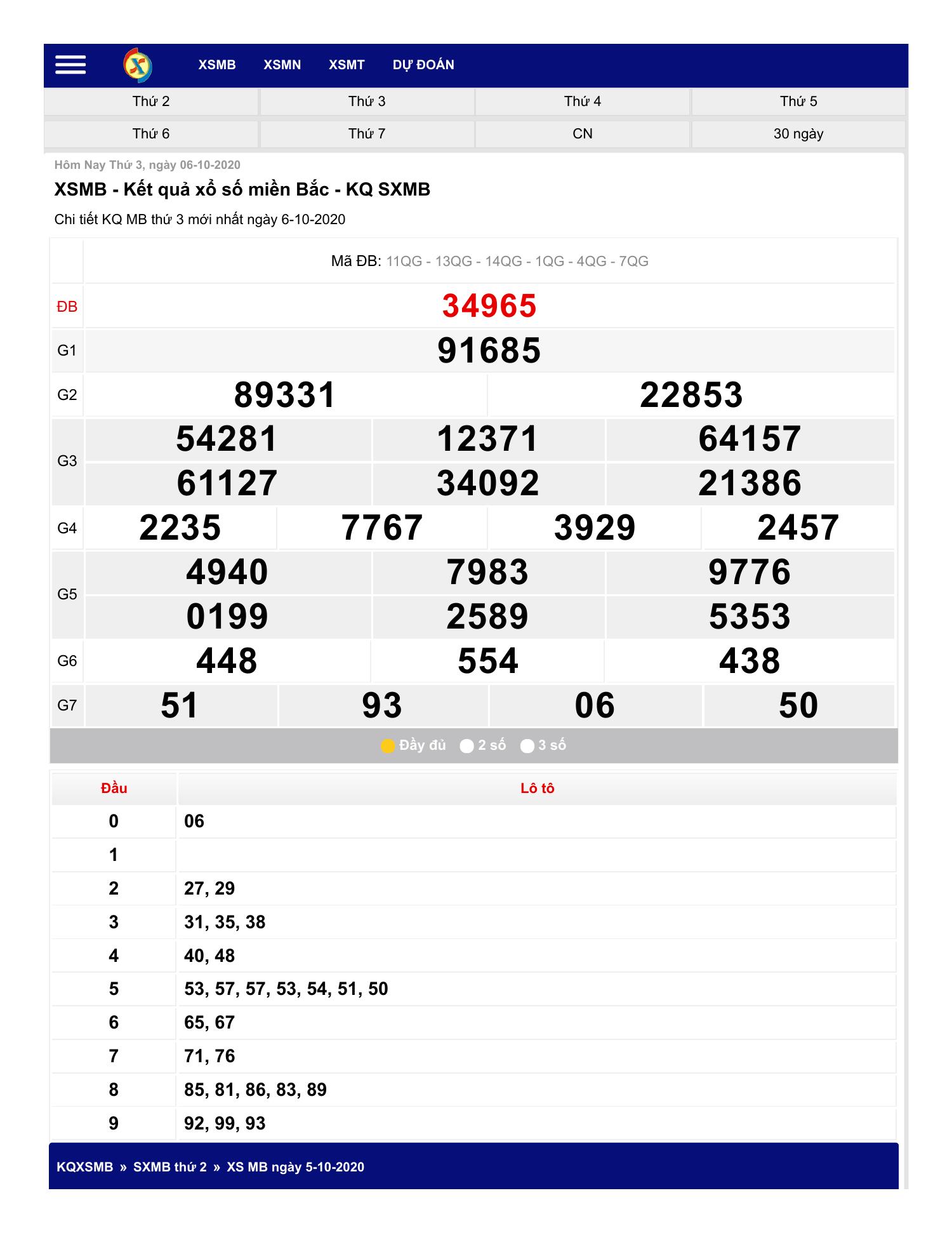Open the DỰ ĐOÁN page

coord(423,65)
